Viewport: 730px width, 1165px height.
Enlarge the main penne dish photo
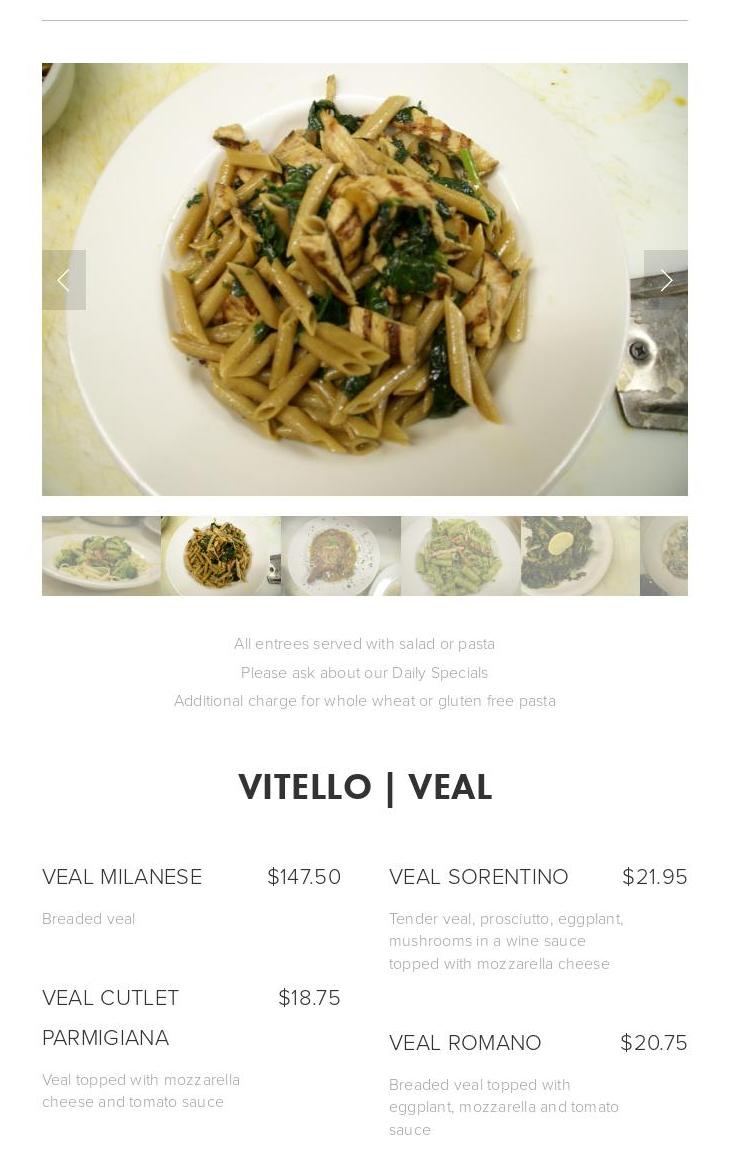[x=365, y=279]
